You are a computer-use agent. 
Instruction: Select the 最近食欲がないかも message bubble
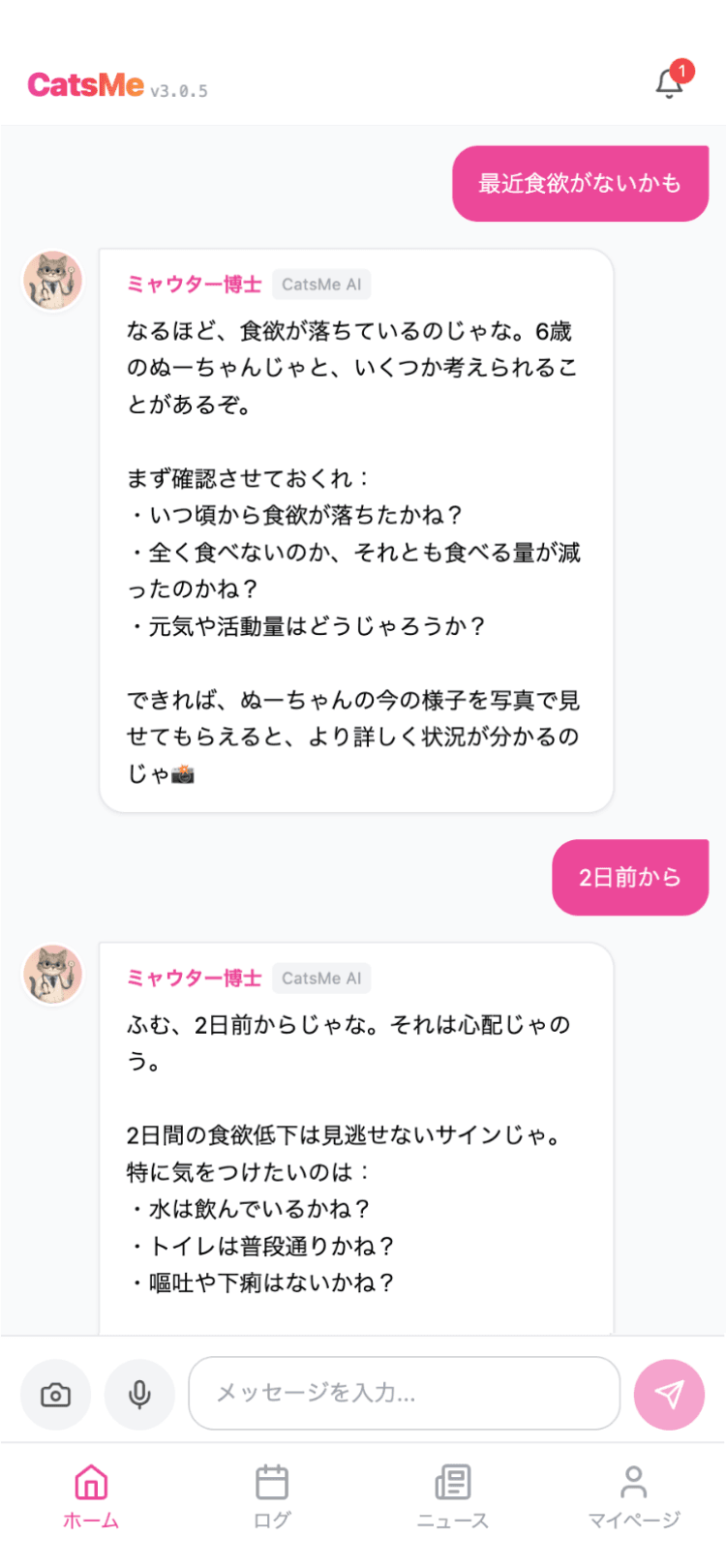pyautogui.click(x=580, y=183)
